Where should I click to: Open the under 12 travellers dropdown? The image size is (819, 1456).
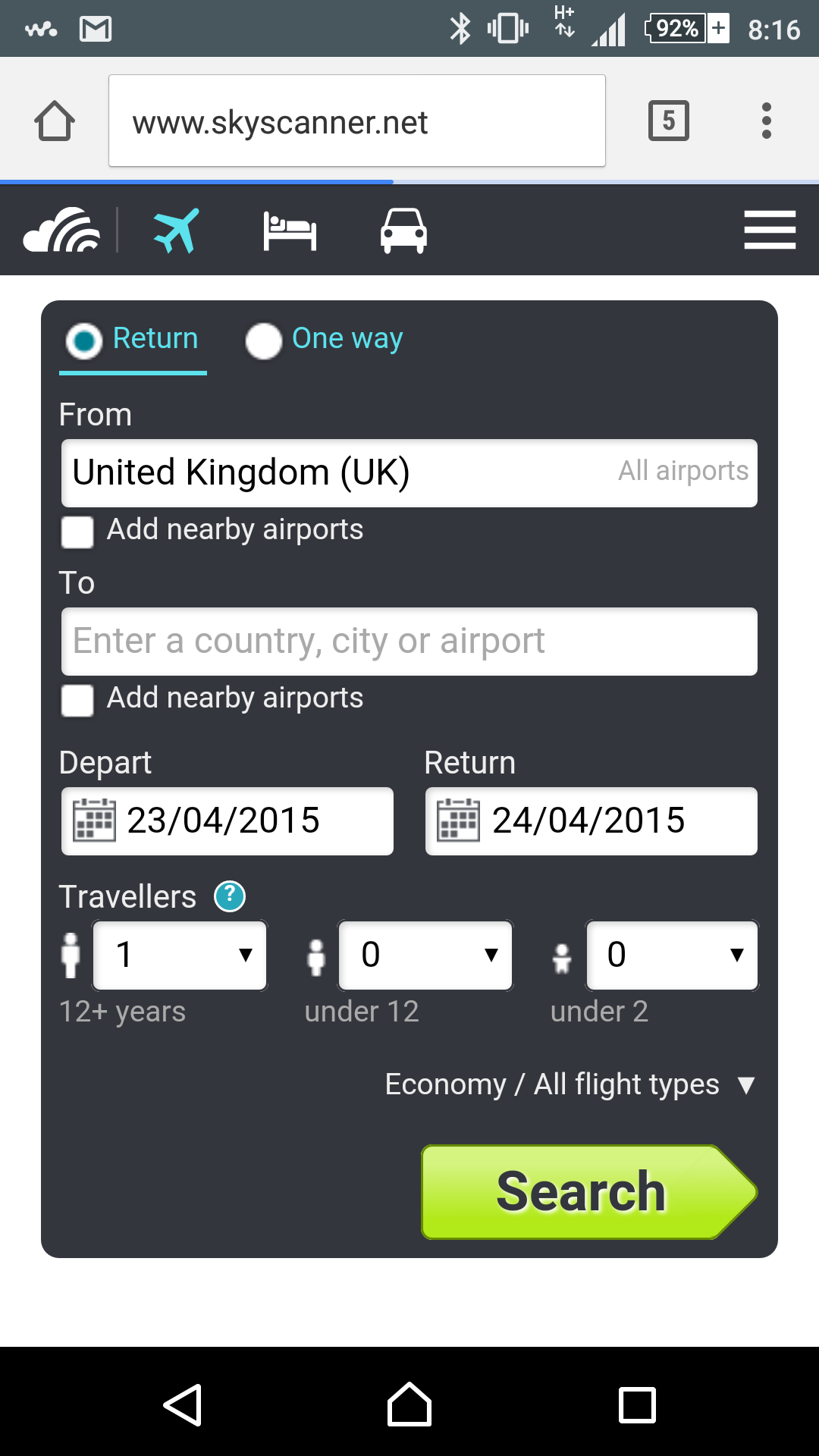[x=425, y=955]
